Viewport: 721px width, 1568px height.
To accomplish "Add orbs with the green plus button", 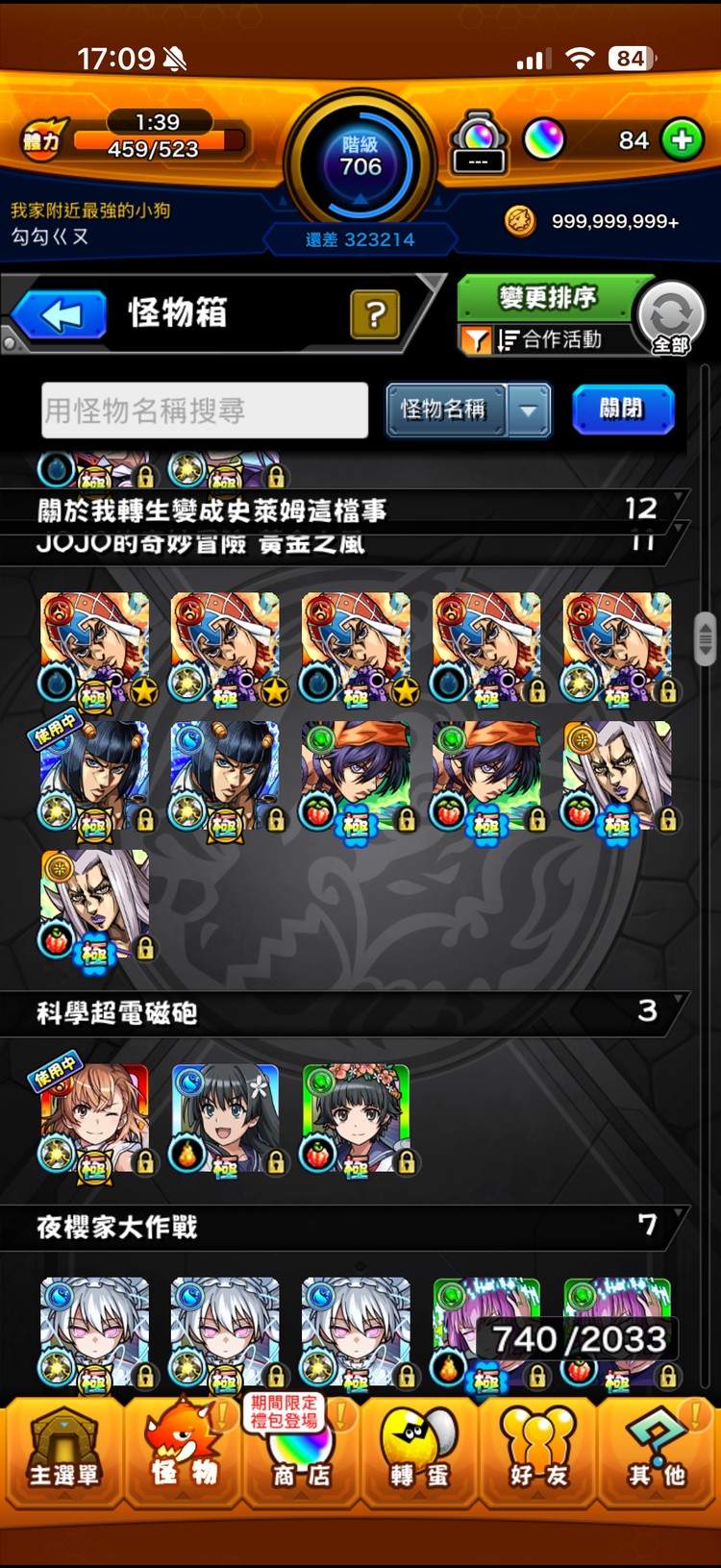I will pos(683,140).
